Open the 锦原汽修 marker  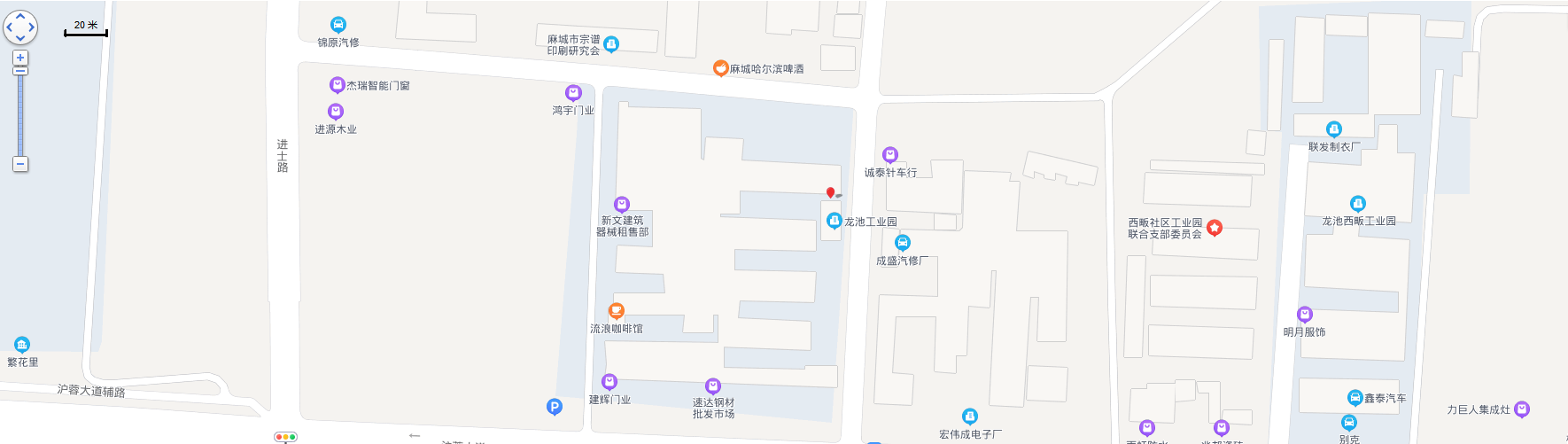pyautogui.click(x=338, y=25)
